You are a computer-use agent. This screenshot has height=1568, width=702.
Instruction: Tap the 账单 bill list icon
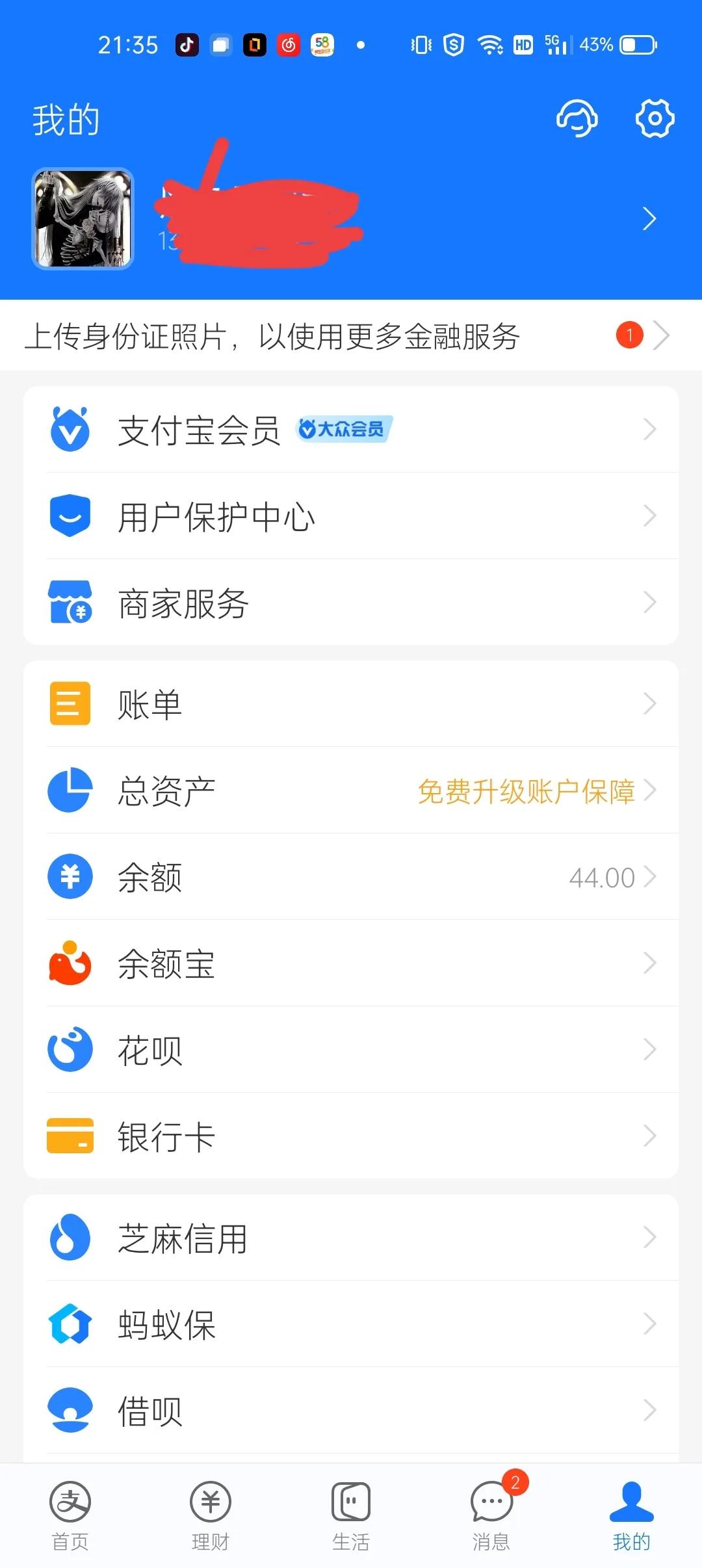coord(70,703)
